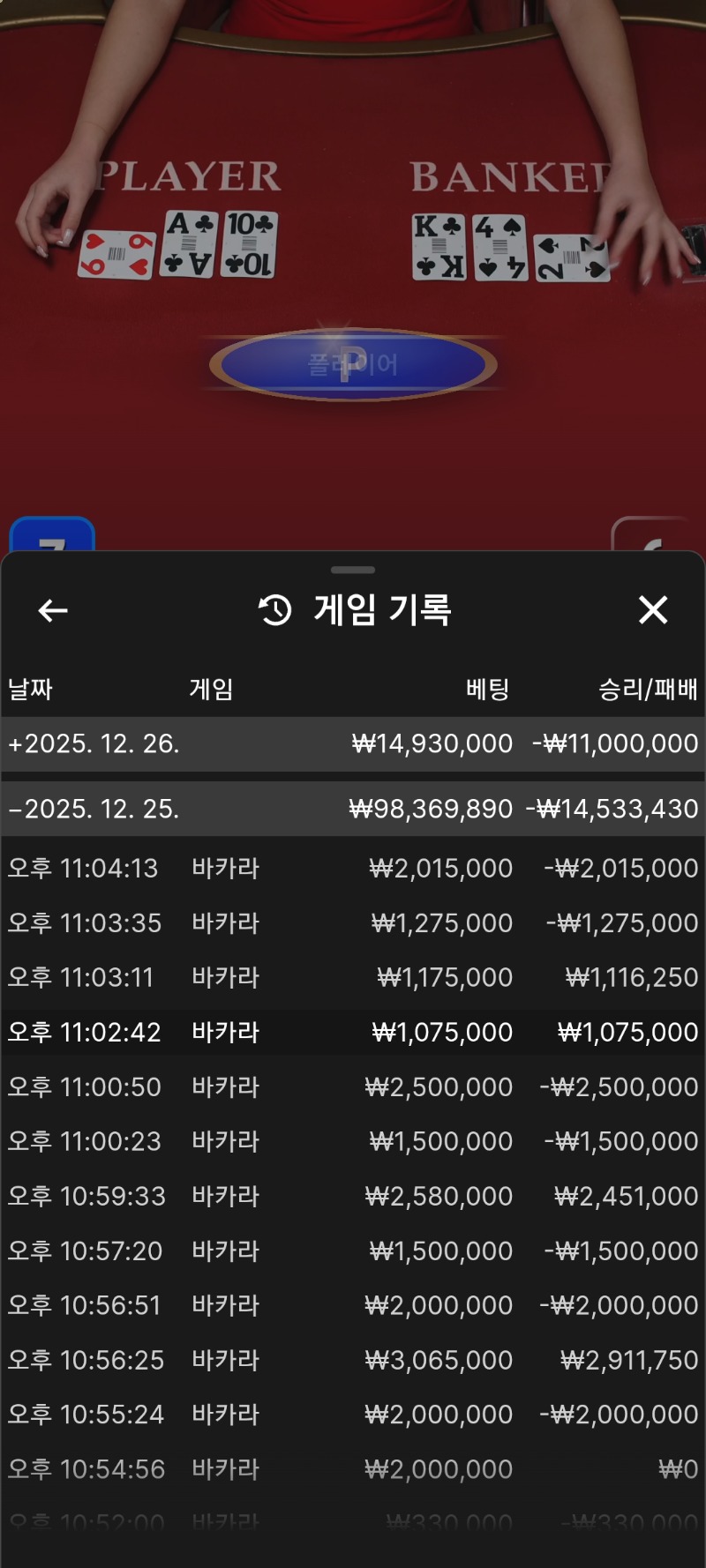This screenshot has height=1568, width=706.
Task: Open the 오후 10:56:51 baccarat record
Action: pos(353,1305)
